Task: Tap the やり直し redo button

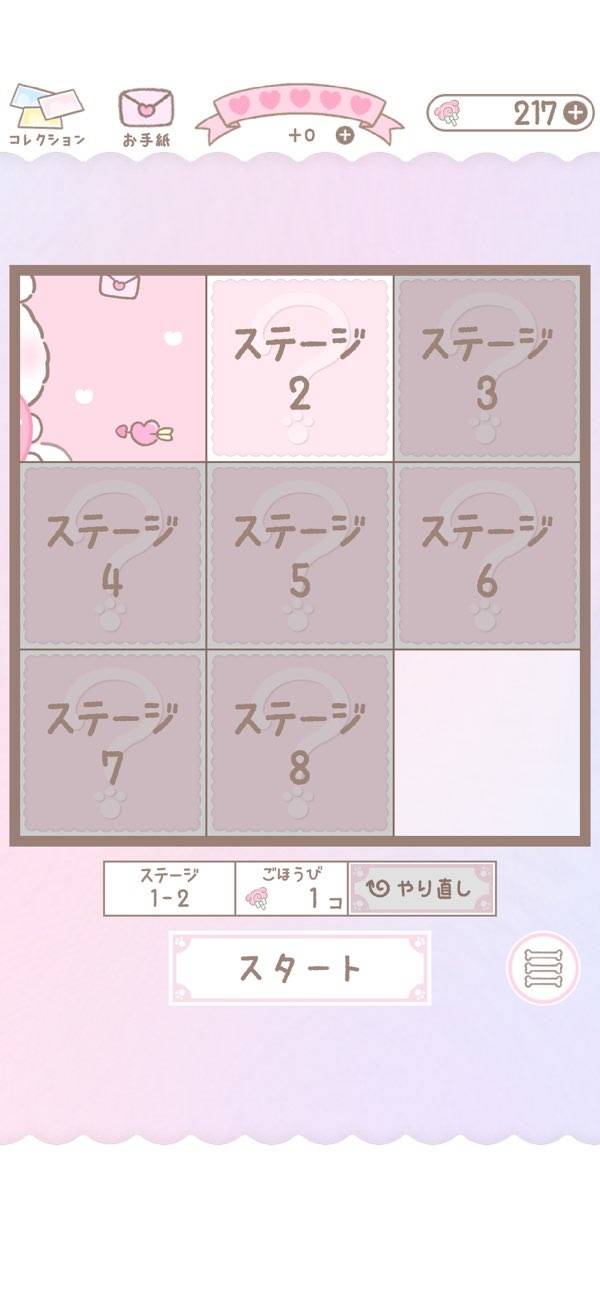Action: pyautogui.click(x=422, y=888)
